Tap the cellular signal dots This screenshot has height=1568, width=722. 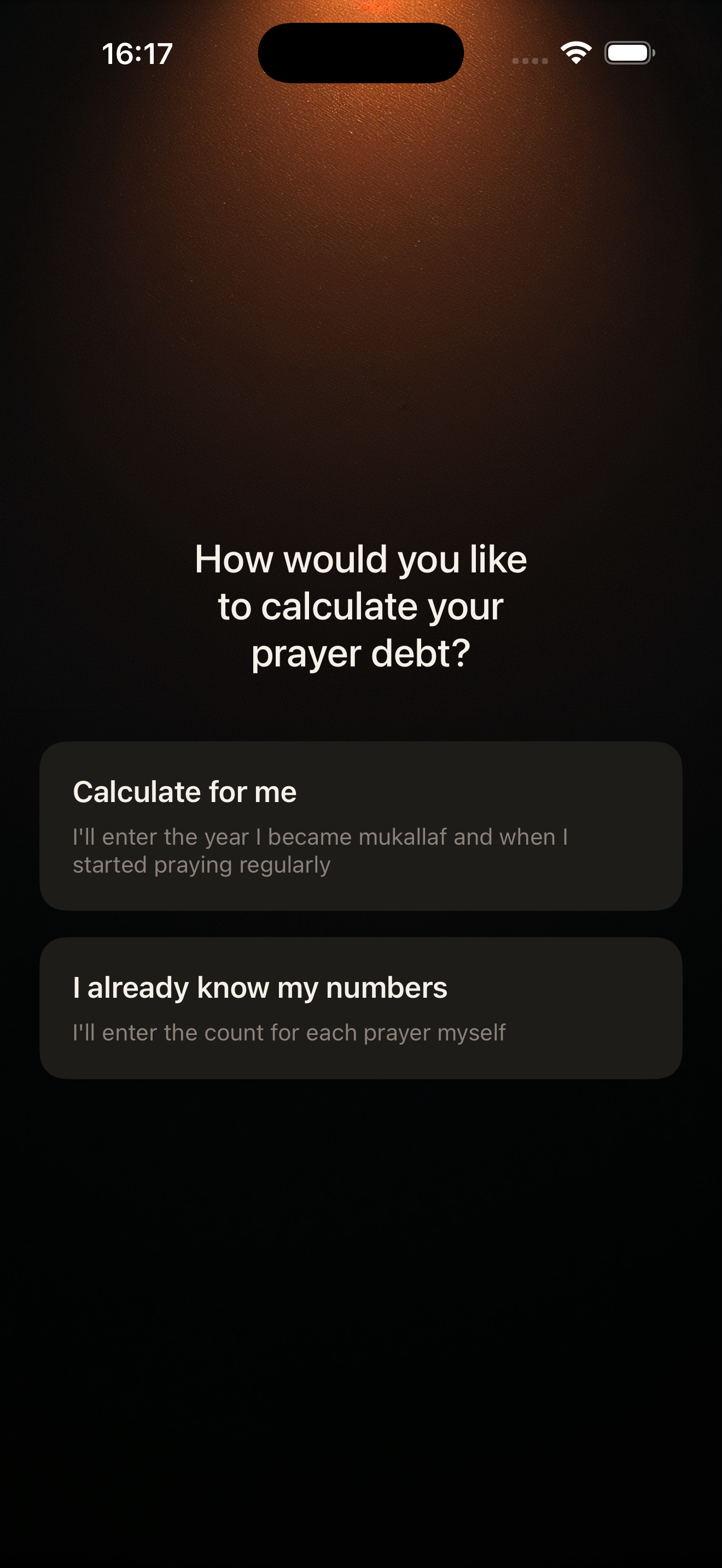tap(529, 60)
